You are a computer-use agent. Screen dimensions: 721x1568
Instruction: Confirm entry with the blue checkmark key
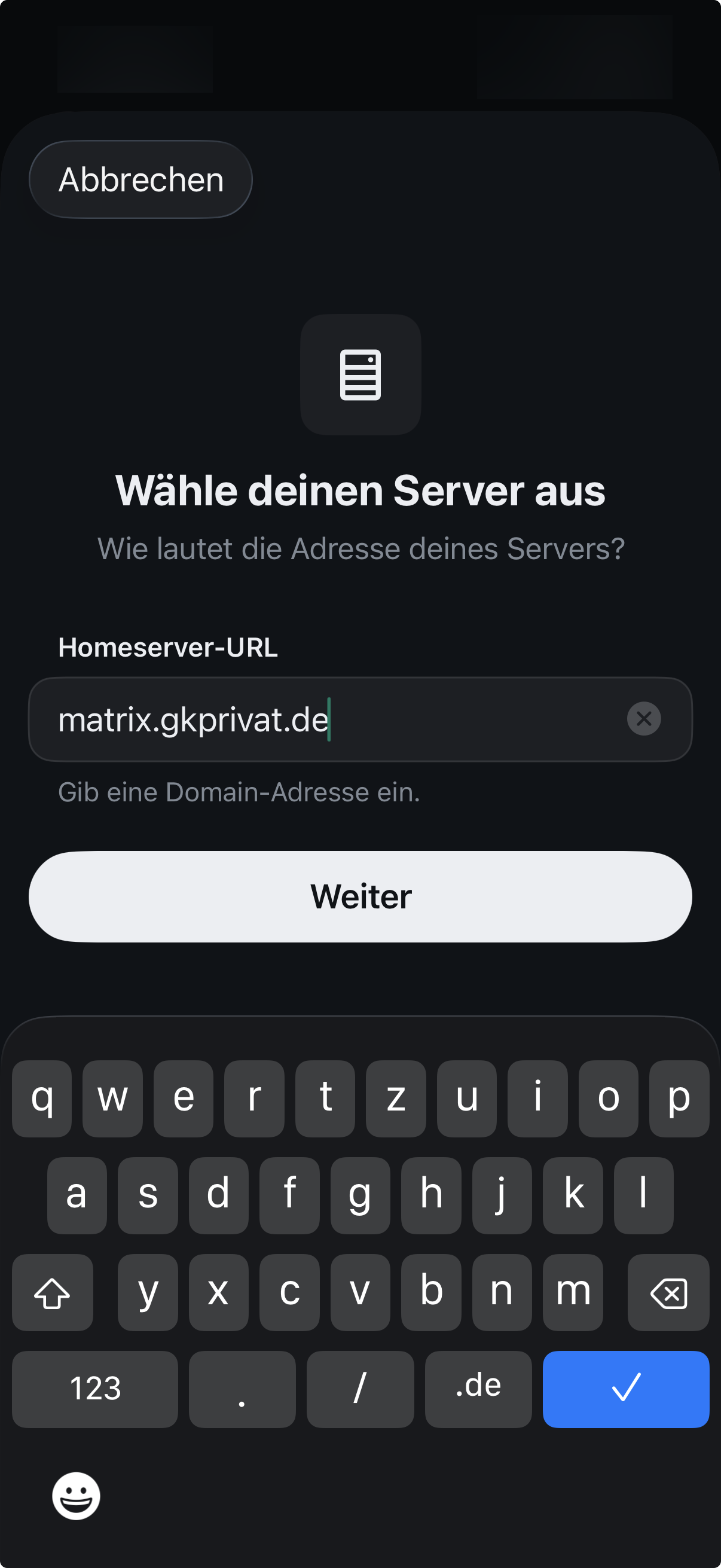click(625, 1389)
